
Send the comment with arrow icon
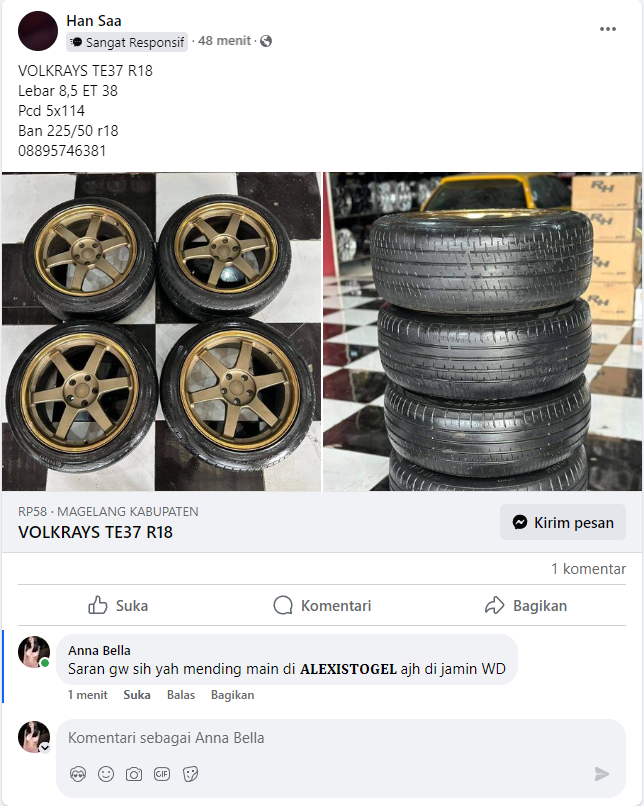tap(601, 774)
